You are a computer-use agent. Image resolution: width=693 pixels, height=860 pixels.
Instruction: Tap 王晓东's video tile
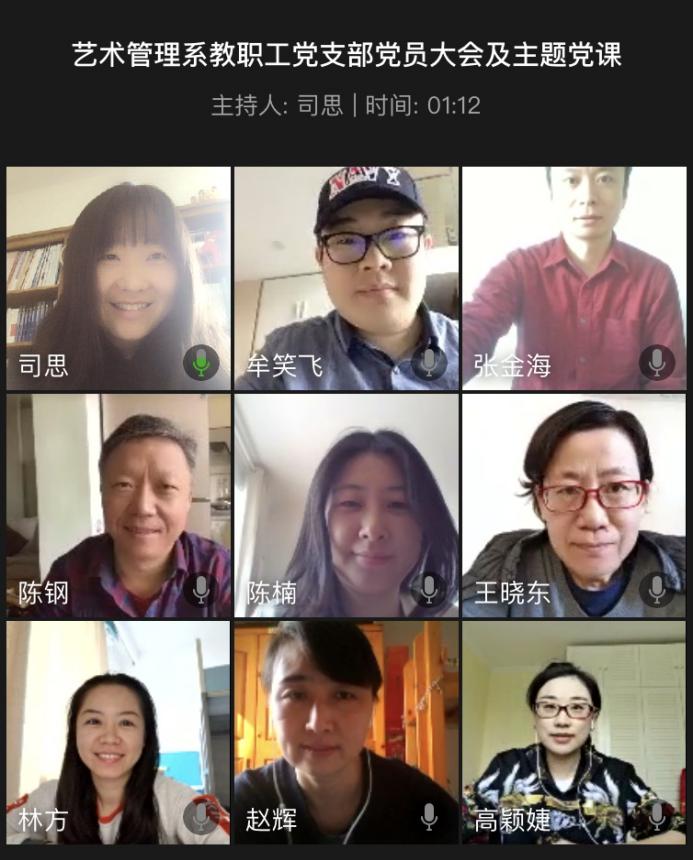[574, 505]
